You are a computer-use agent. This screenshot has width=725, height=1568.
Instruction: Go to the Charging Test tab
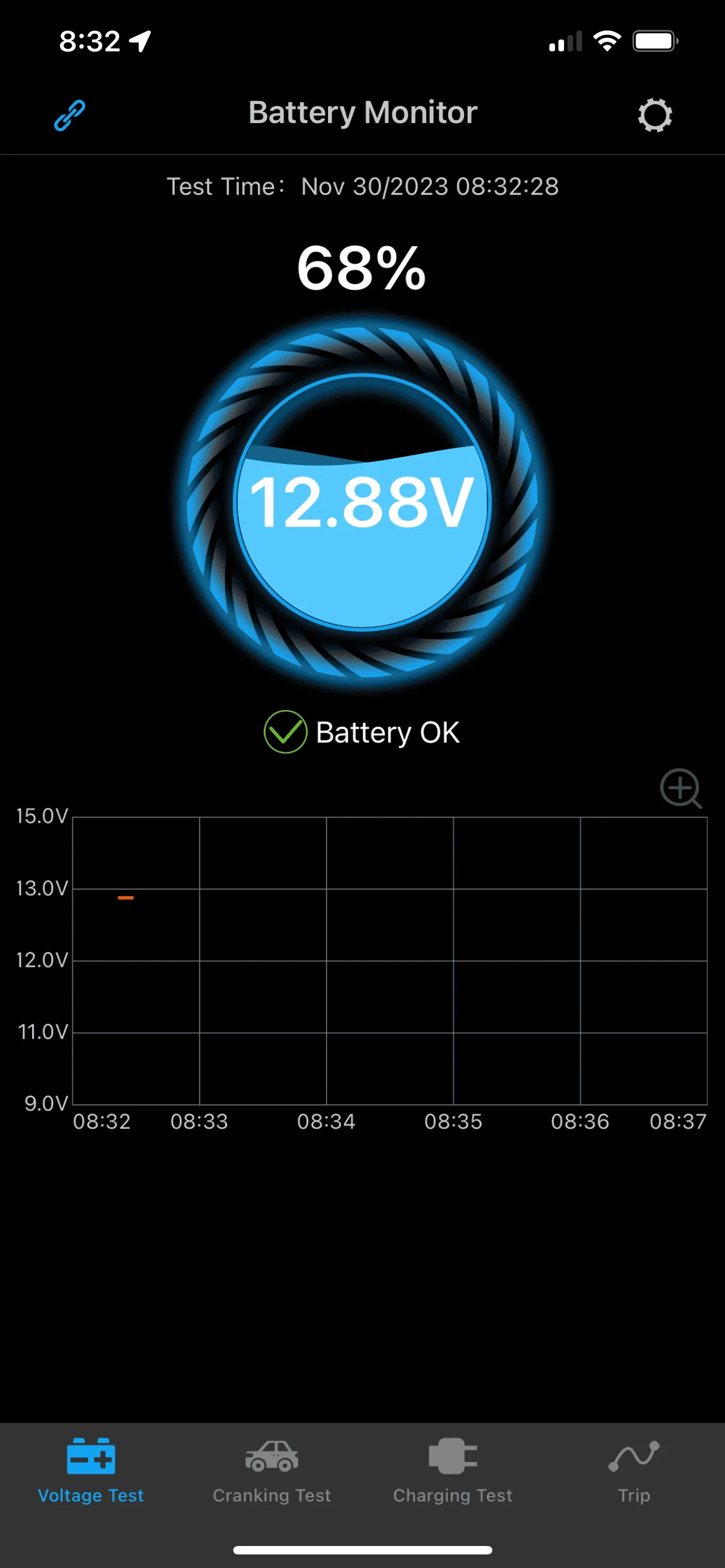pyautogui.click(x=452, y=1469)
